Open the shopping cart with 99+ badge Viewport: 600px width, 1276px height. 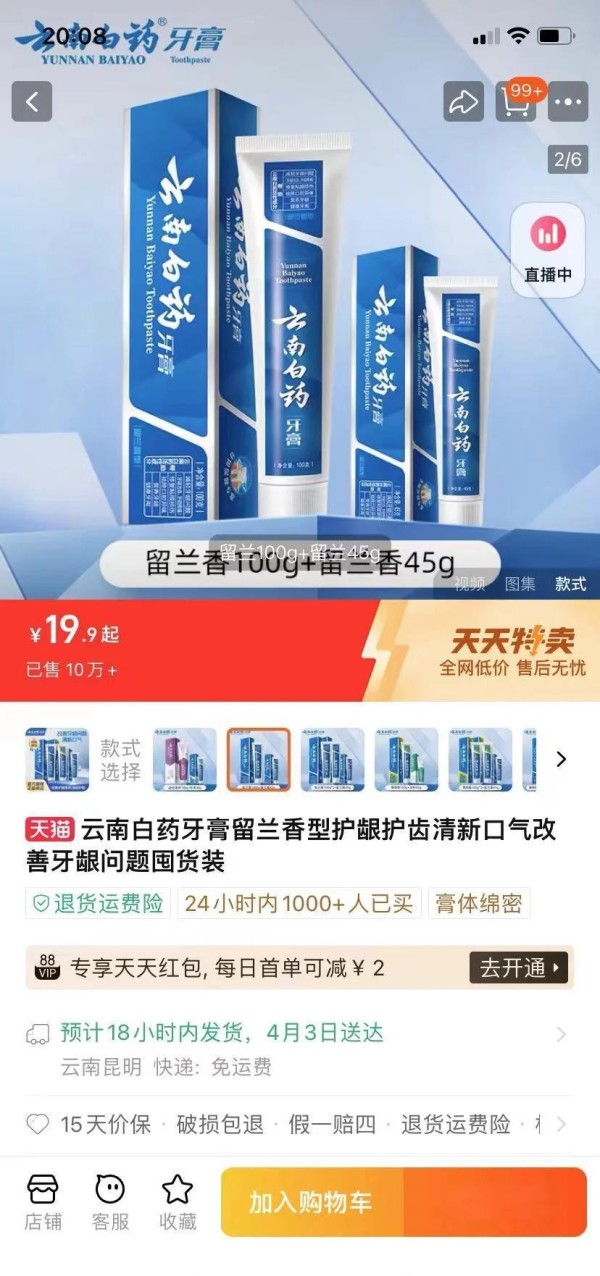(x=516, y=101)
